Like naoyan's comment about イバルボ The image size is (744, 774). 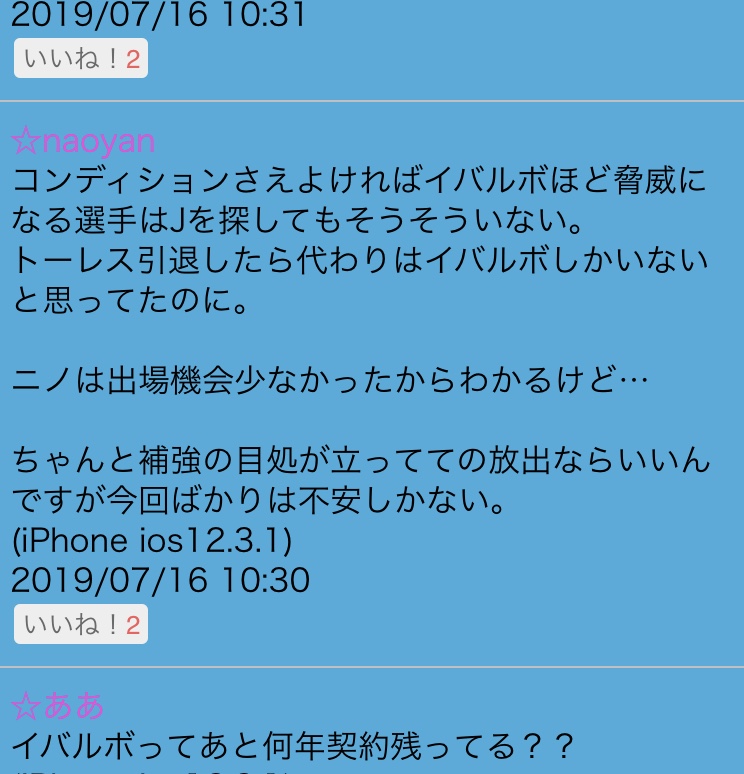pos(80,625)
